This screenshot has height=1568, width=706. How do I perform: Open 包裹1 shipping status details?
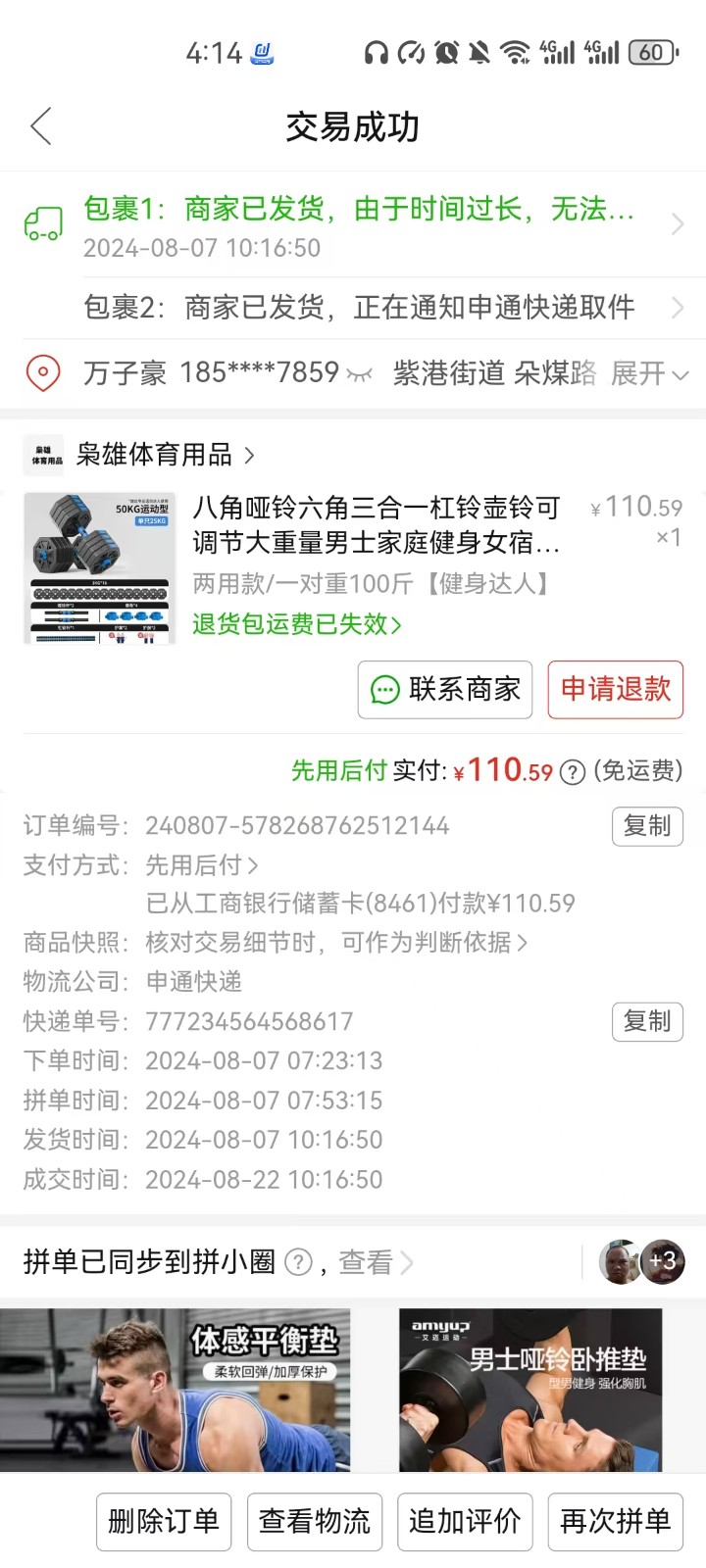359,224
